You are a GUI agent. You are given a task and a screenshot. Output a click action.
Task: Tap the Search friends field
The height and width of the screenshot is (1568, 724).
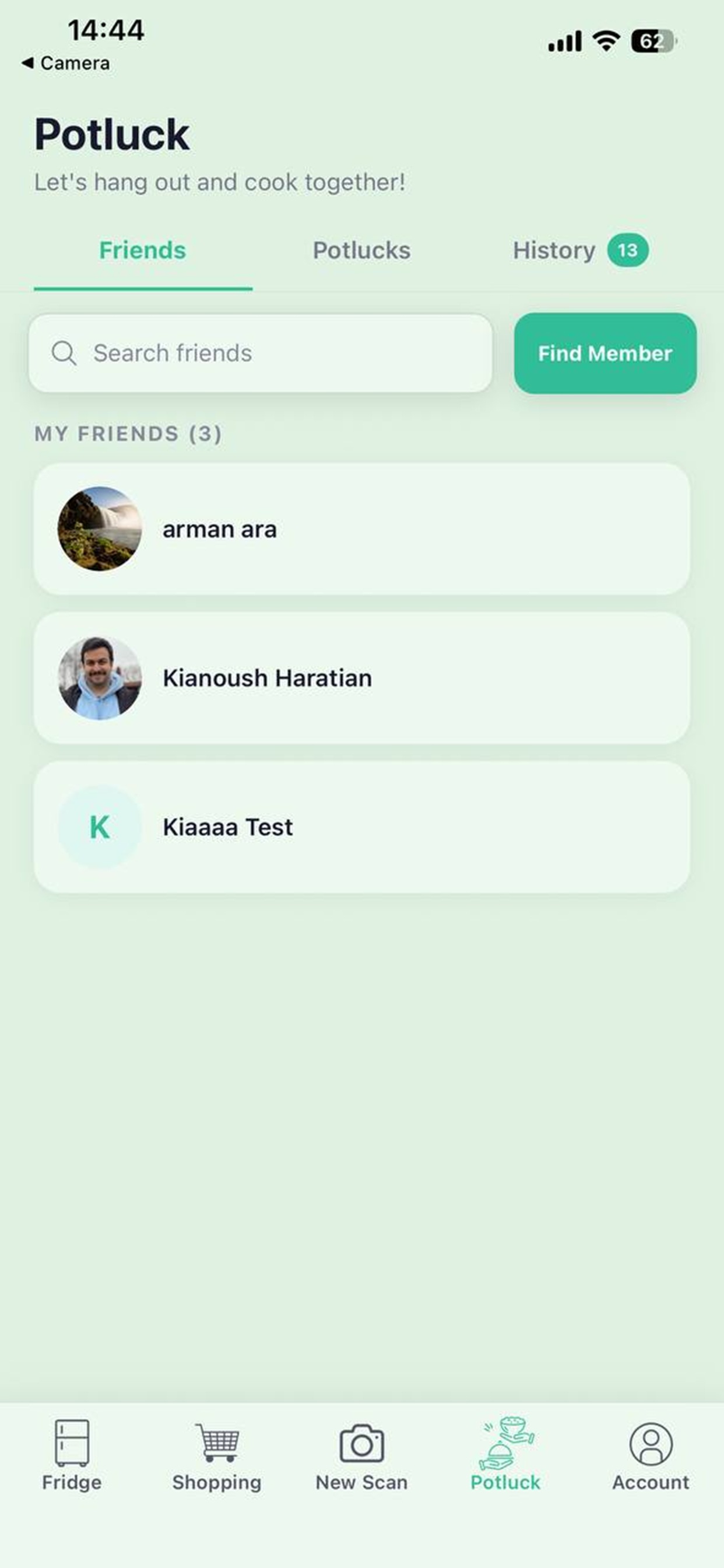(x=261, y=353)
